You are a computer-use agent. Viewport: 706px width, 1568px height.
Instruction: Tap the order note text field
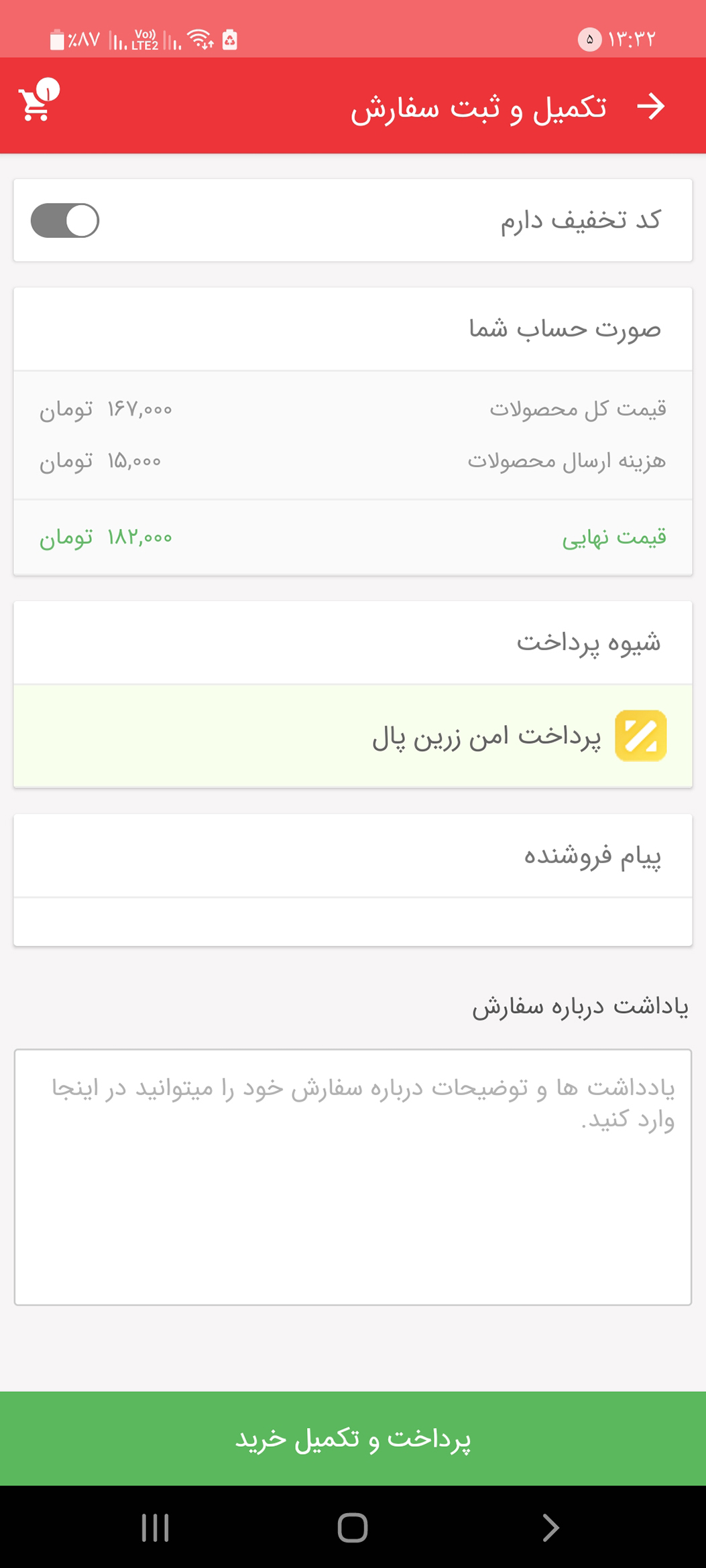(x=353, y=1177)
